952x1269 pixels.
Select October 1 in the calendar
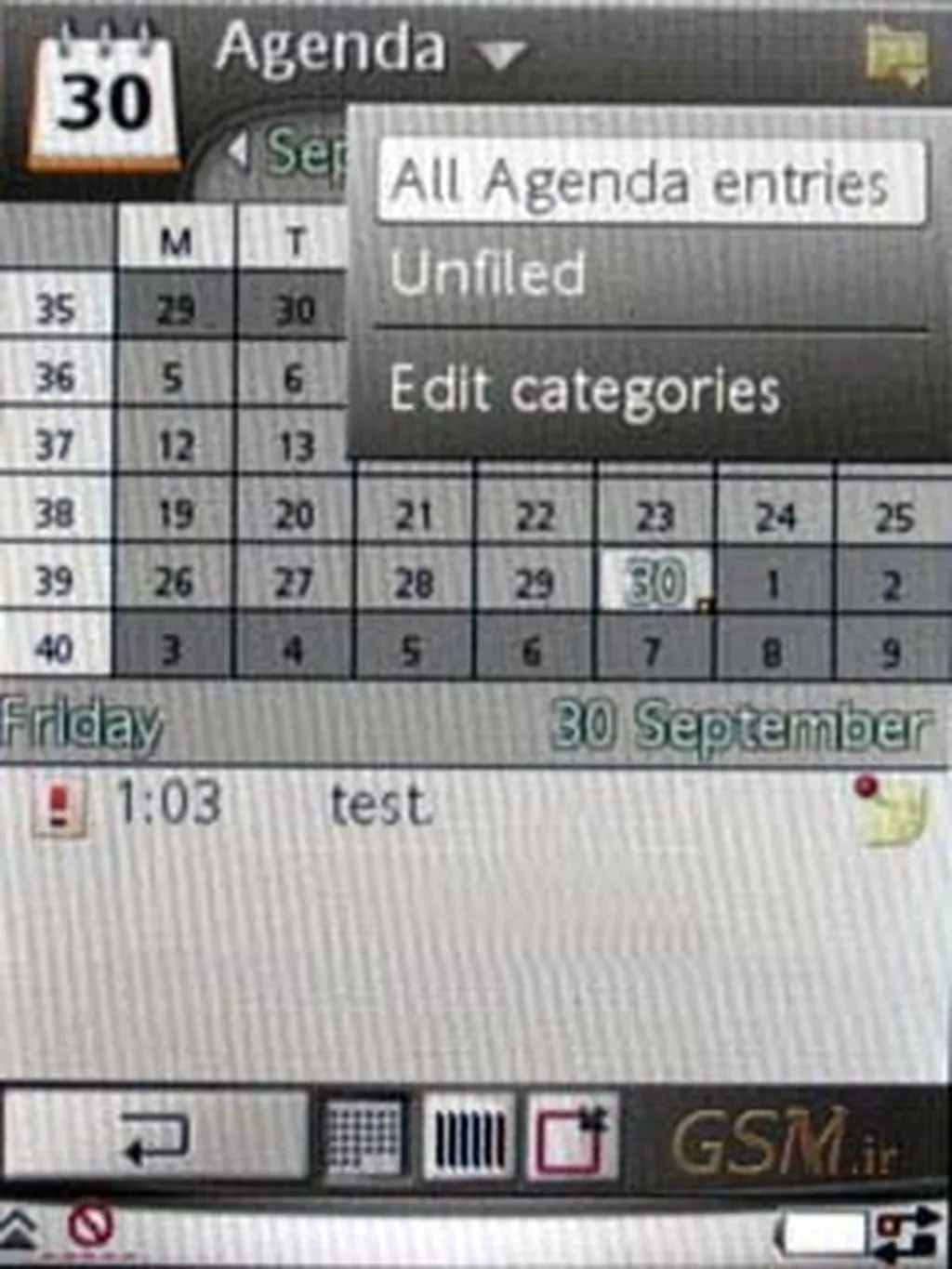pos(773,585)
